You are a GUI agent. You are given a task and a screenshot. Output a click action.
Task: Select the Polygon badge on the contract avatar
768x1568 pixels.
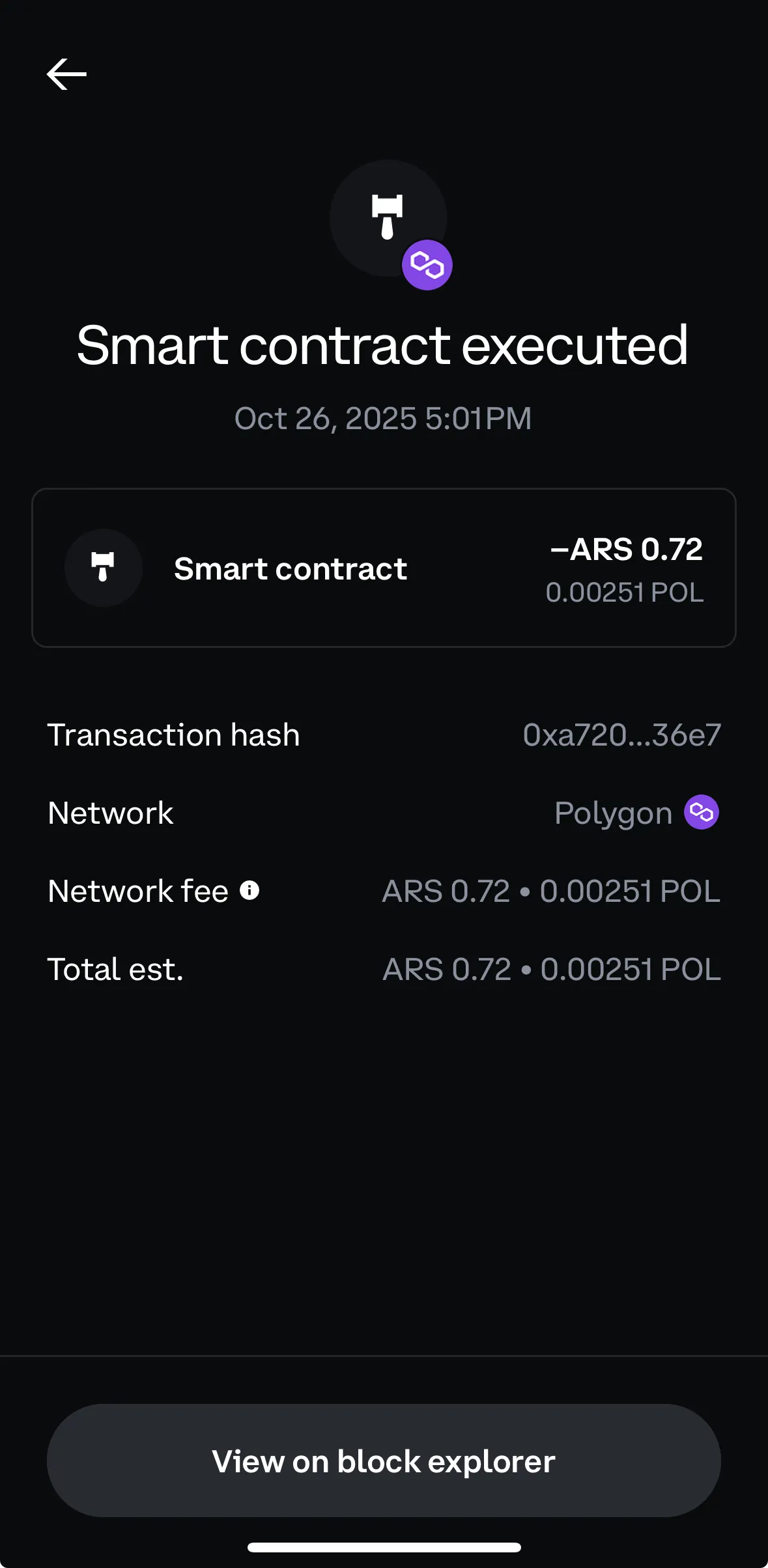pos(427,264)
